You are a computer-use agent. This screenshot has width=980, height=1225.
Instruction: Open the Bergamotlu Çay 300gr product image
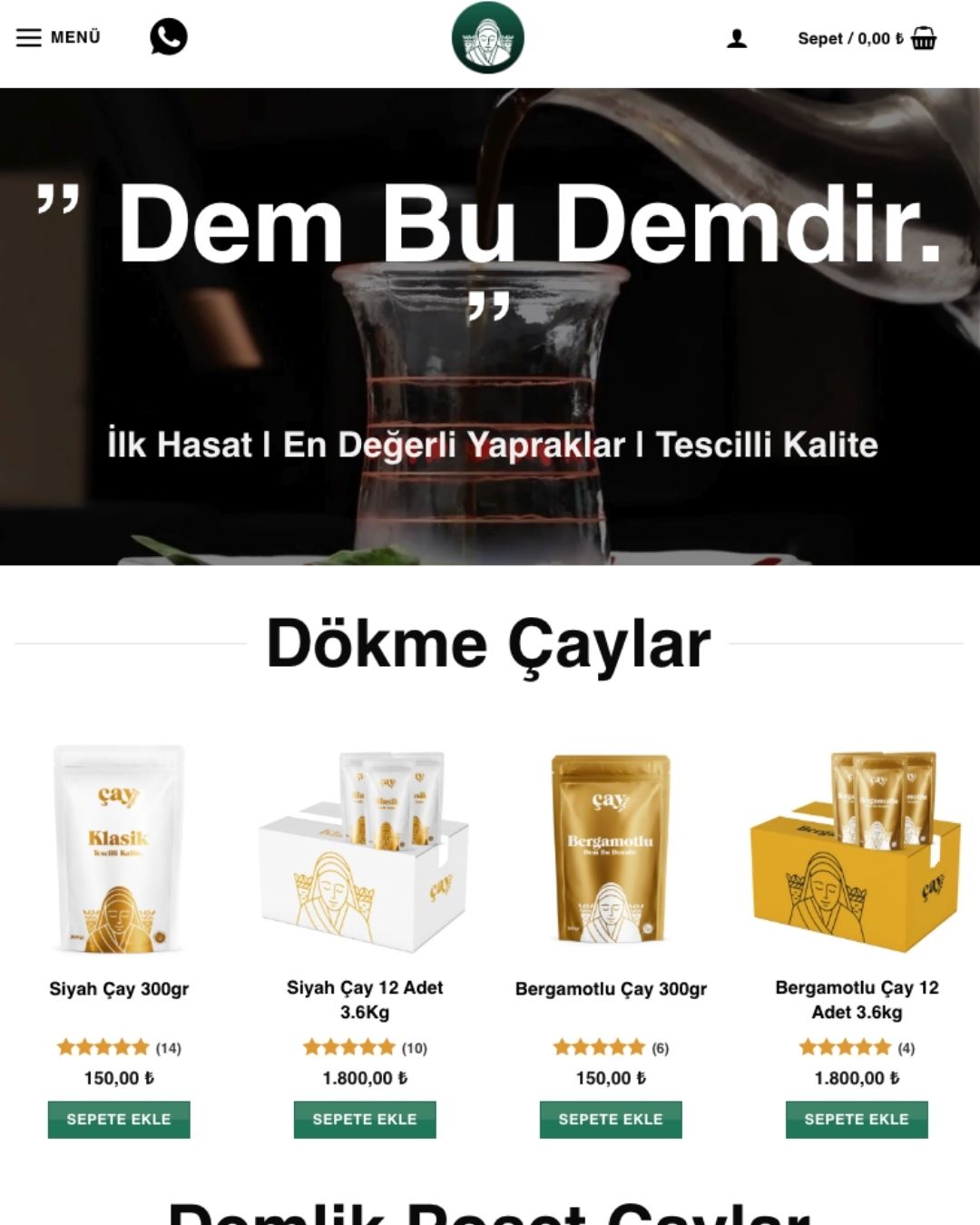pyautogui.click(x=611, y=849)
